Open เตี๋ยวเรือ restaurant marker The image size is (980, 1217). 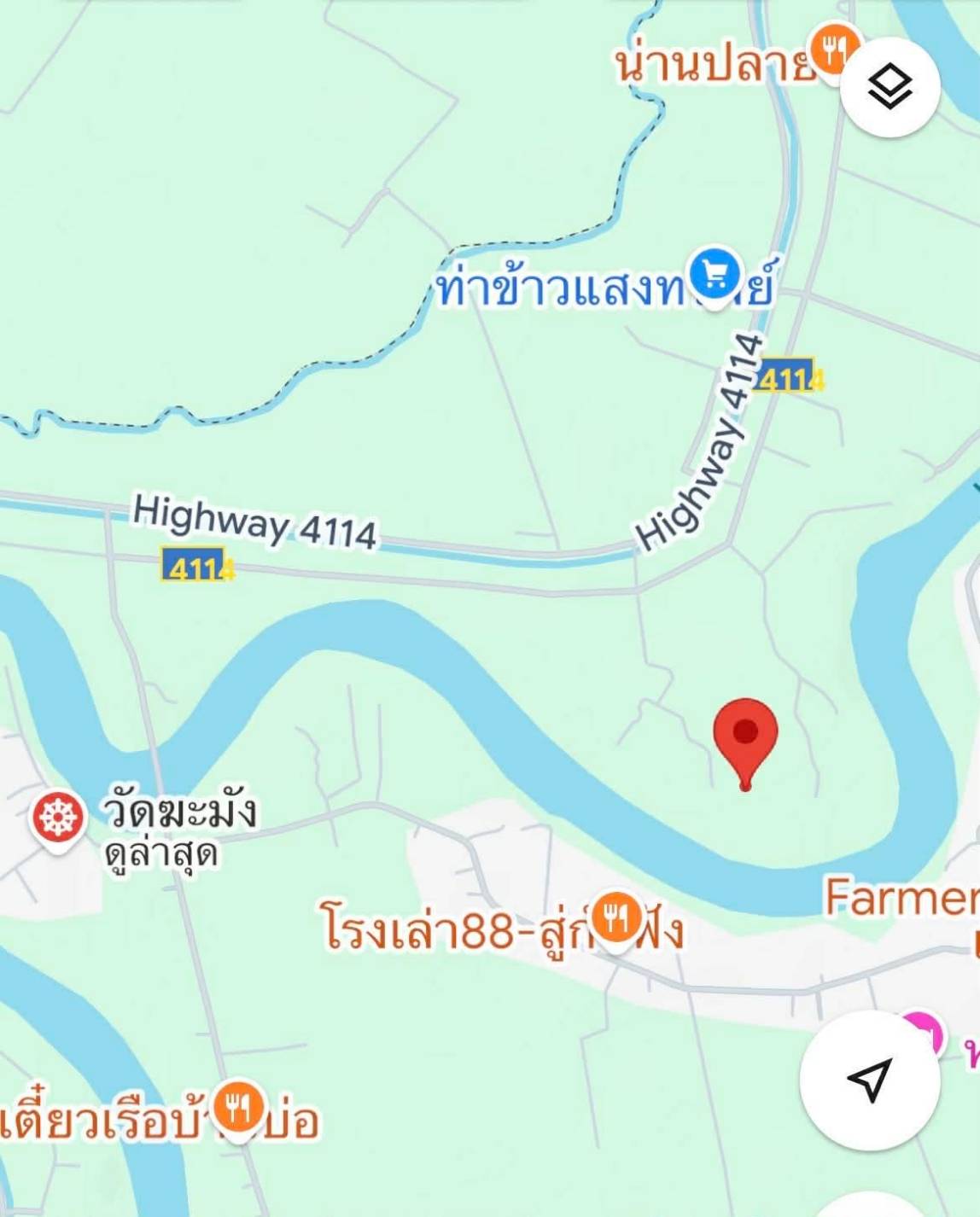point(237,1107)
